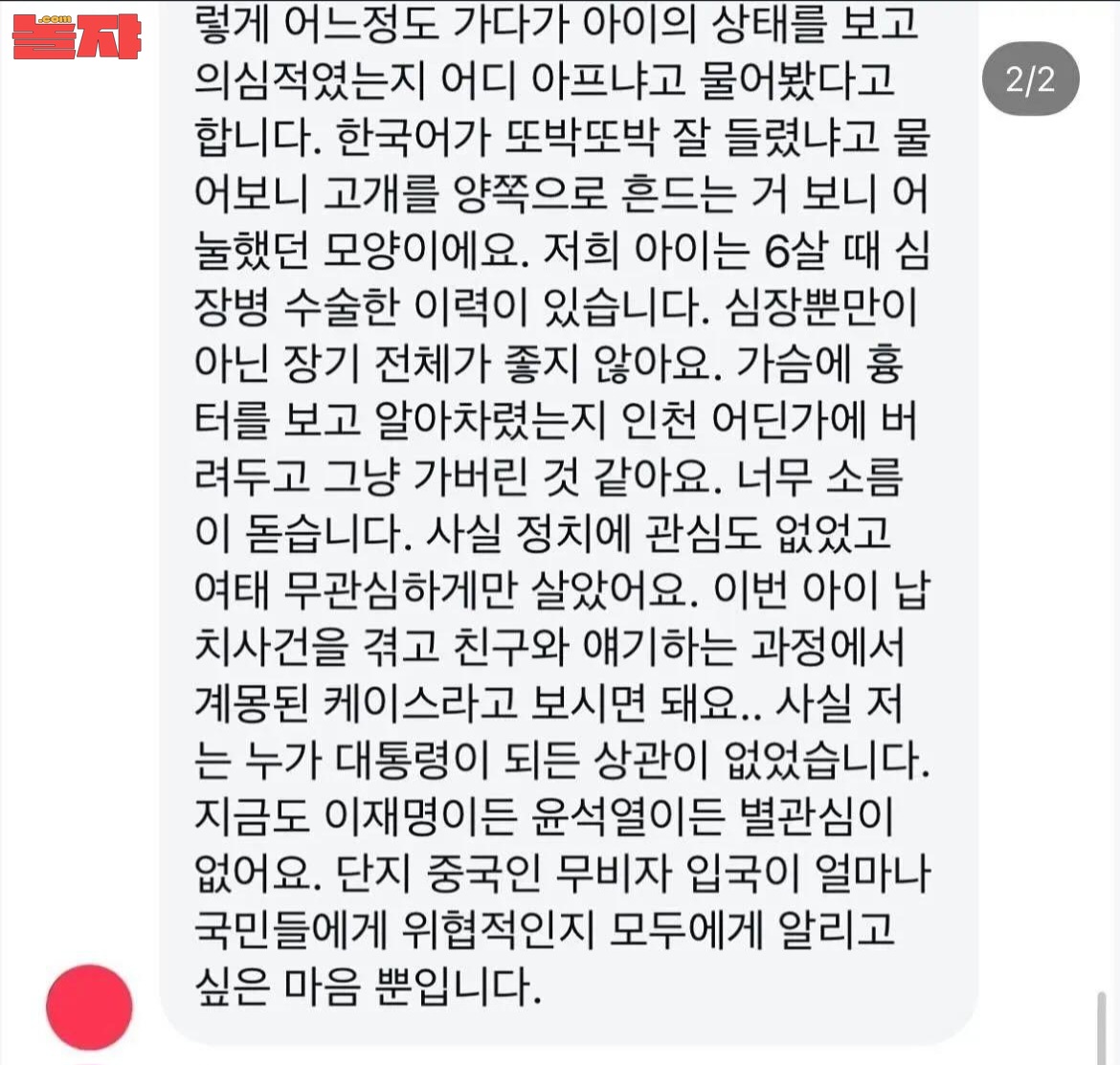Open the sender's red profile avatar
Viewport: 1120px width, 1065px height.
[89, 1007]
